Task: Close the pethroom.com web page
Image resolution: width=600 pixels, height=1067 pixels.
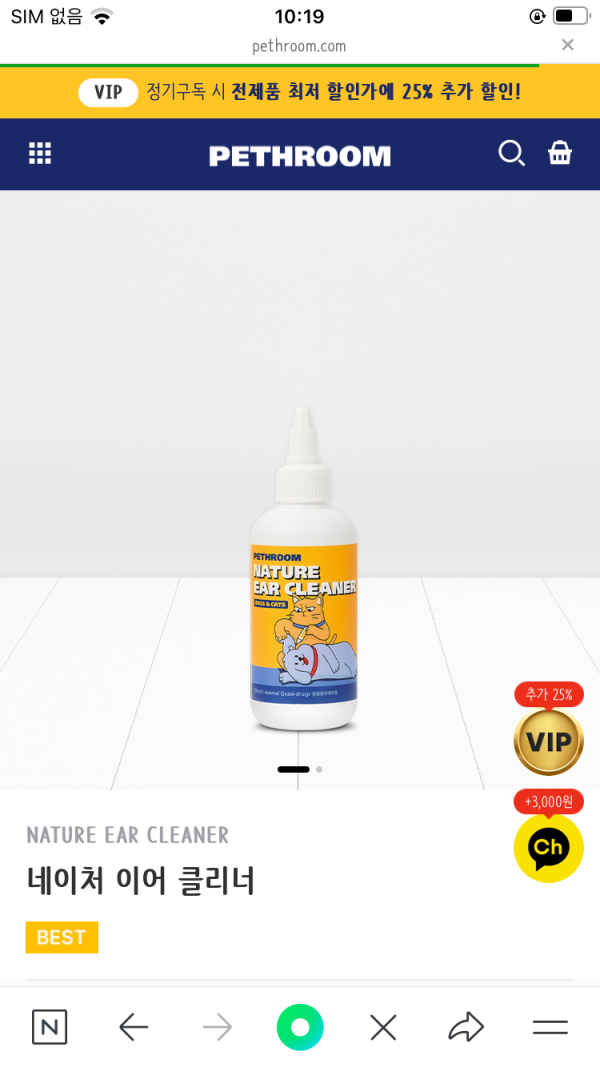Action: tap(567, 45)
